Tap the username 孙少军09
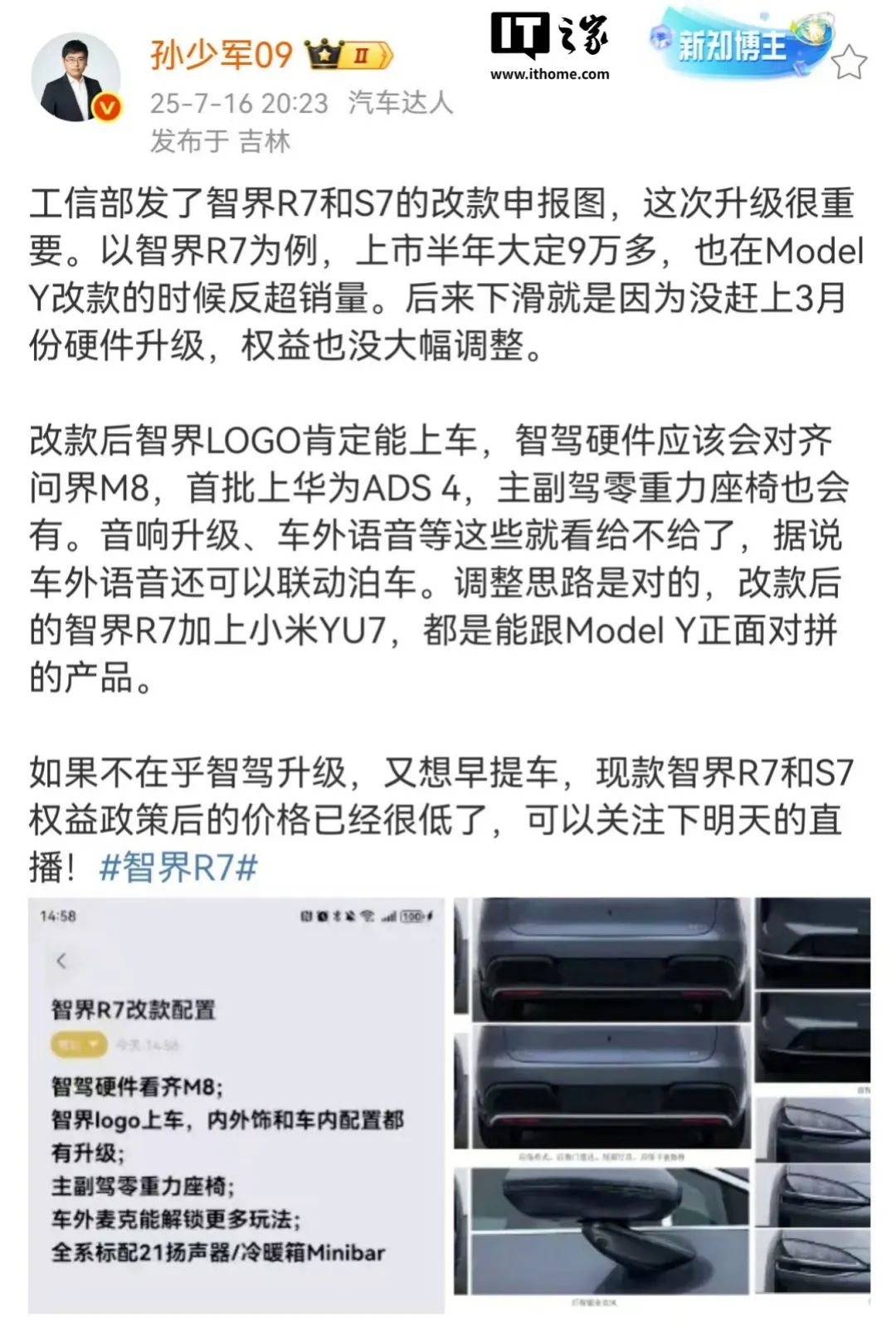 [x=221, y=55]
